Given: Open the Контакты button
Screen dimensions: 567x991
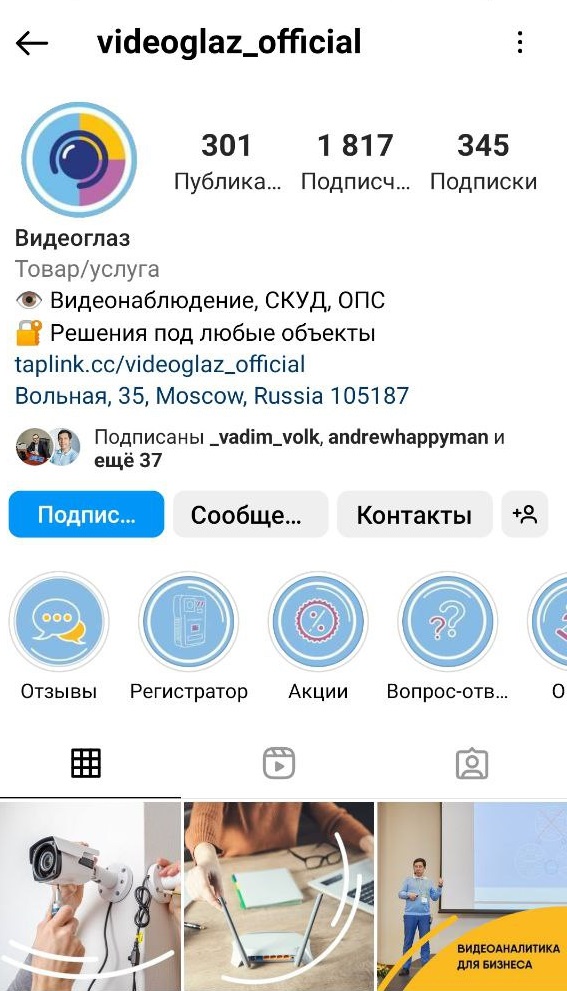Looking at the screenshot, I should point(415,514).
